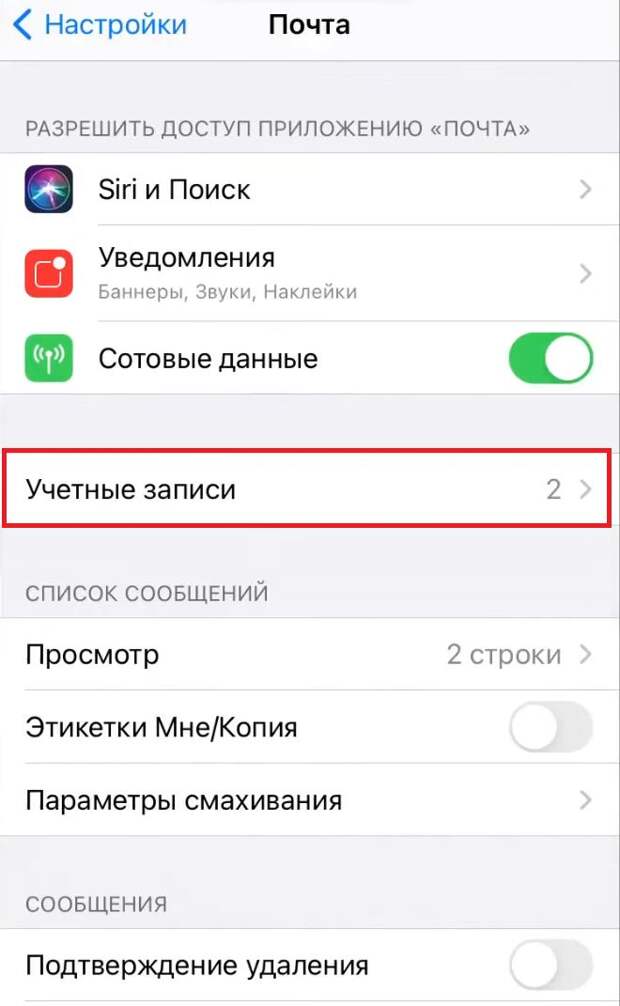The image size is (620, 1006).
Task: Open Параметры смахивания
Action: (x=310, y=800)
